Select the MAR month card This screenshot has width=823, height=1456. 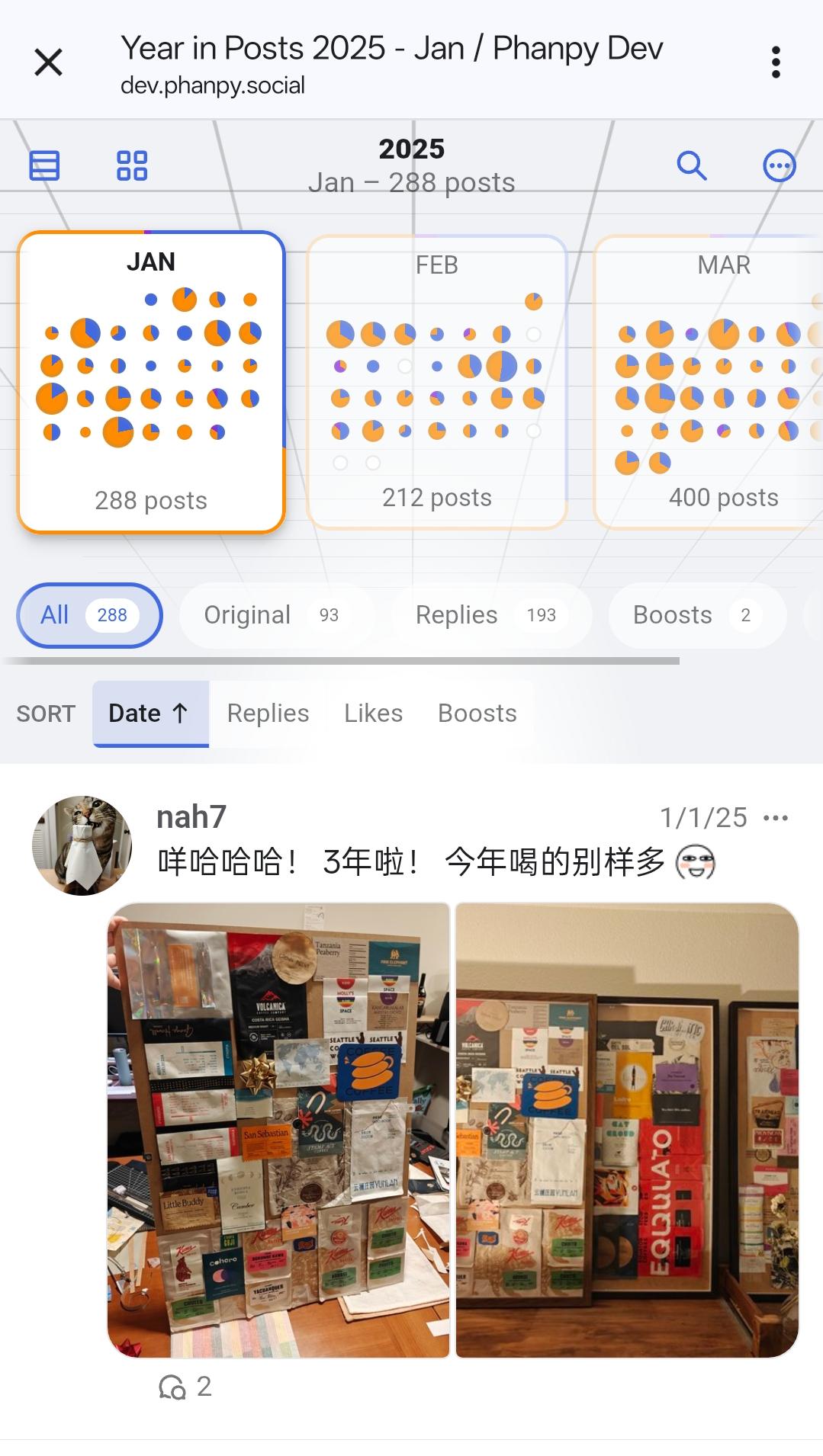tap(709, 381)
